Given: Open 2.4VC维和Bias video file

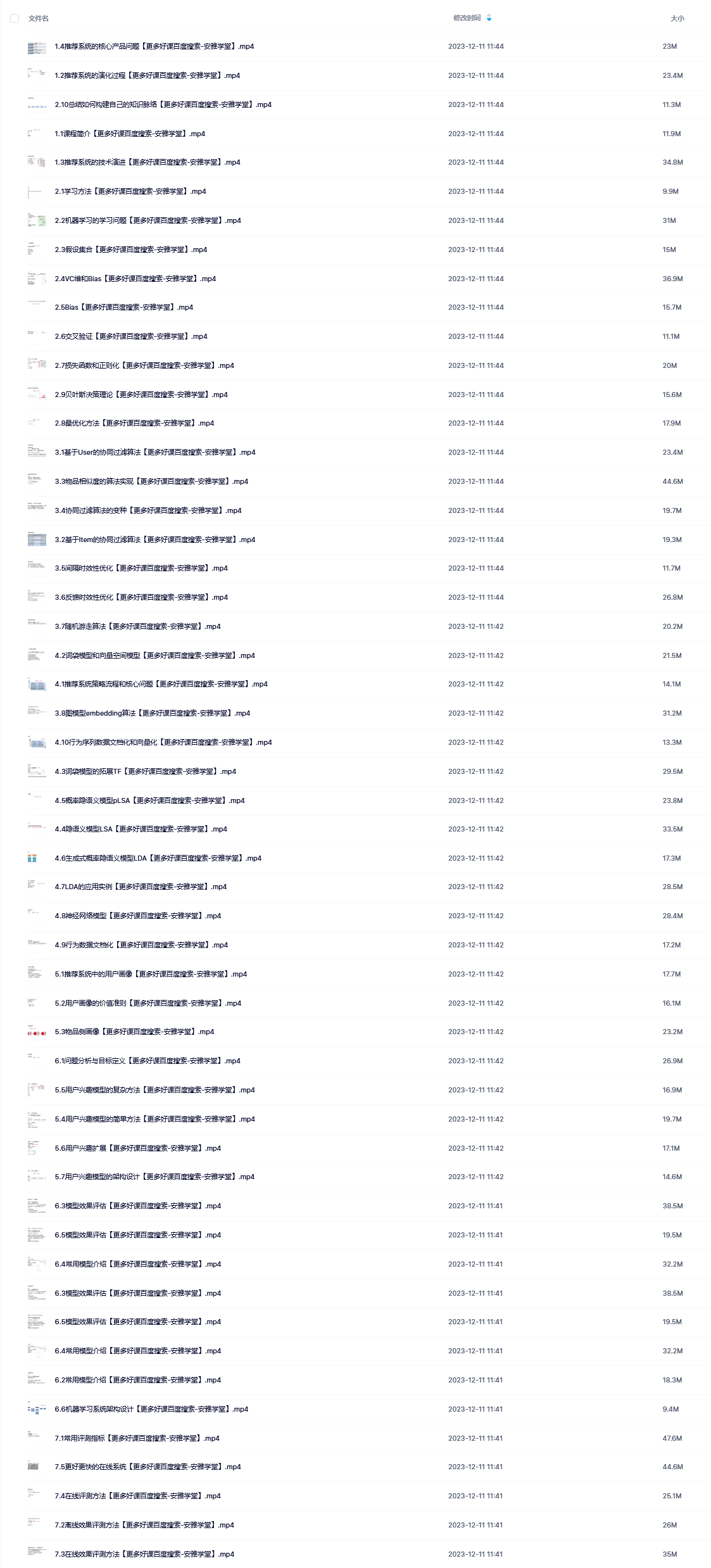Looking at the screenshot, I should [x=135, y=279].
